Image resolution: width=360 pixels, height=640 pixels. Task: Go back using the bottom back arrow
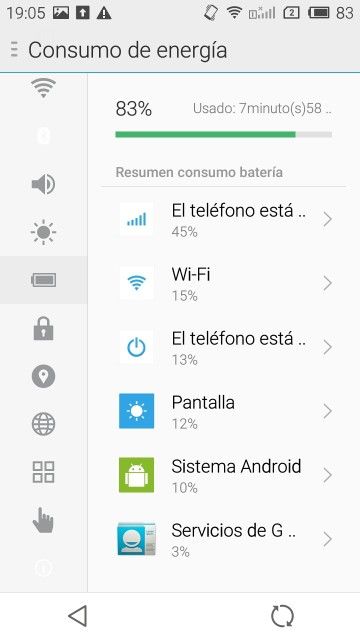(78, 616)
